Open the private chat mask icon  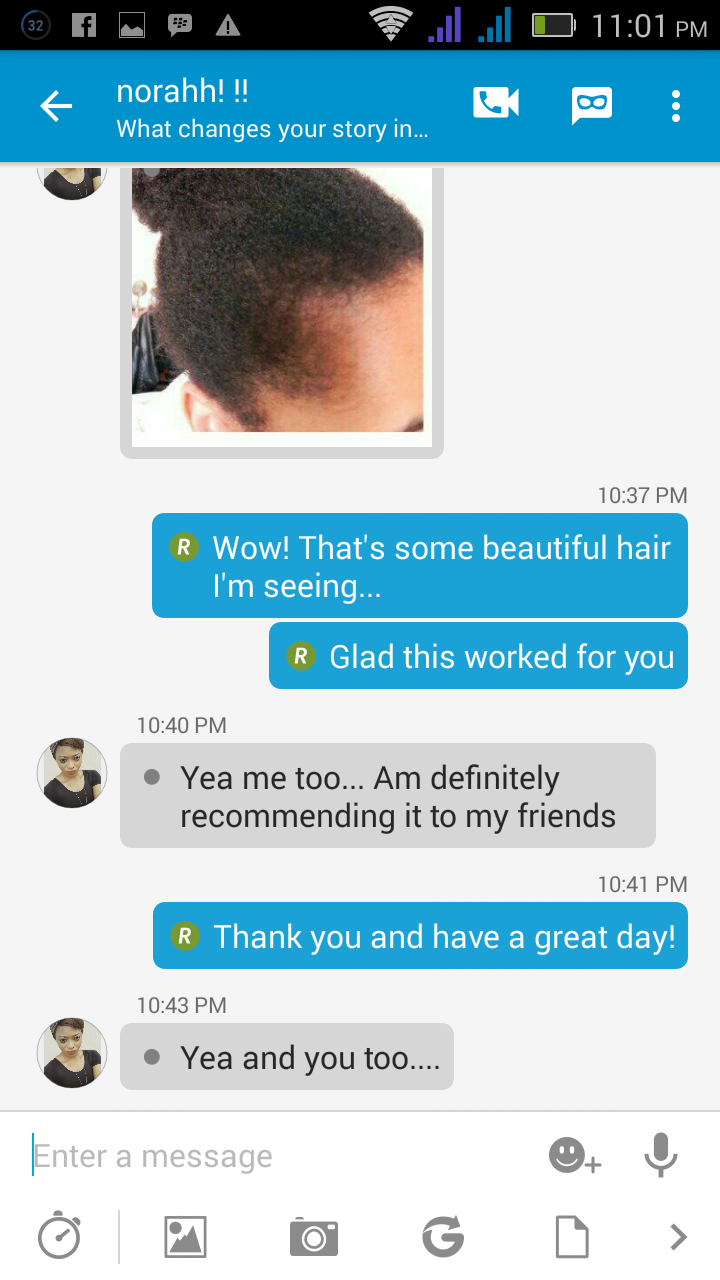(591, 105)
